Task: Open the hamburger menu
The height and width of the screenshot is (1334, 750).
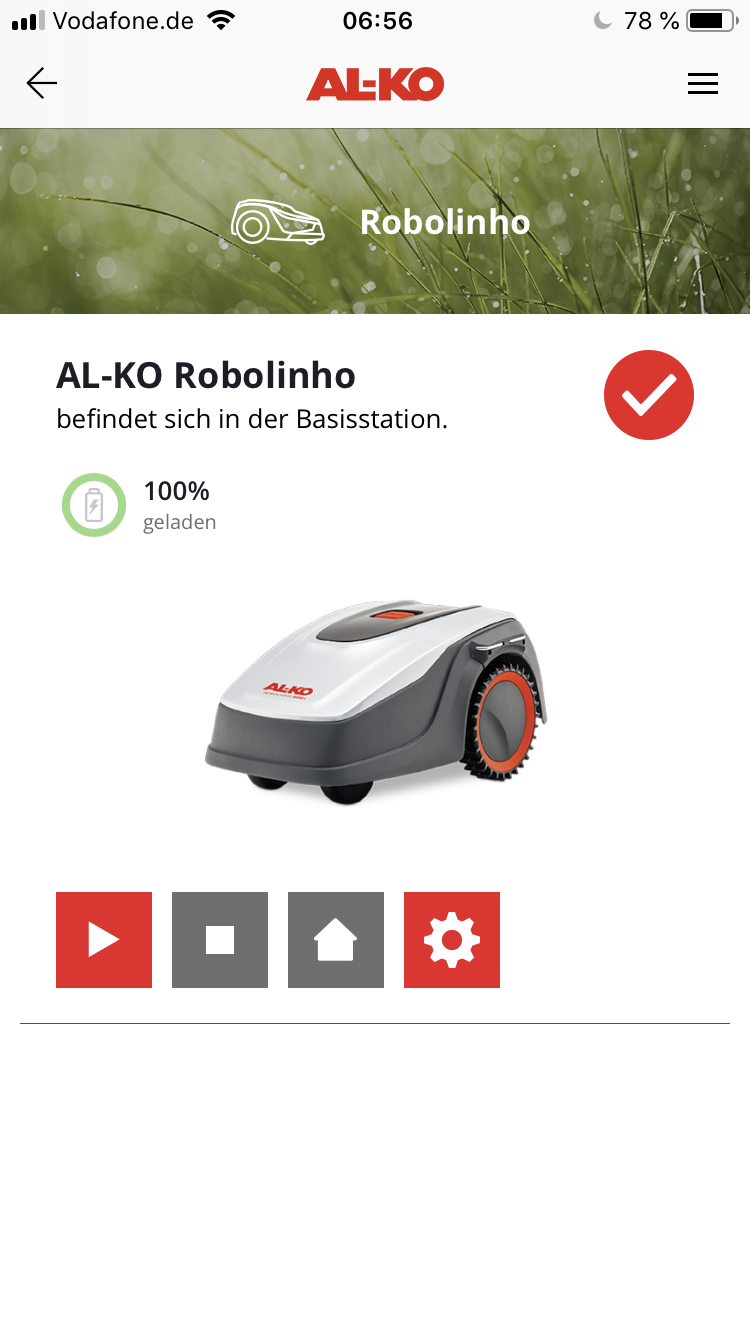Action: click(x=703, y=84)
